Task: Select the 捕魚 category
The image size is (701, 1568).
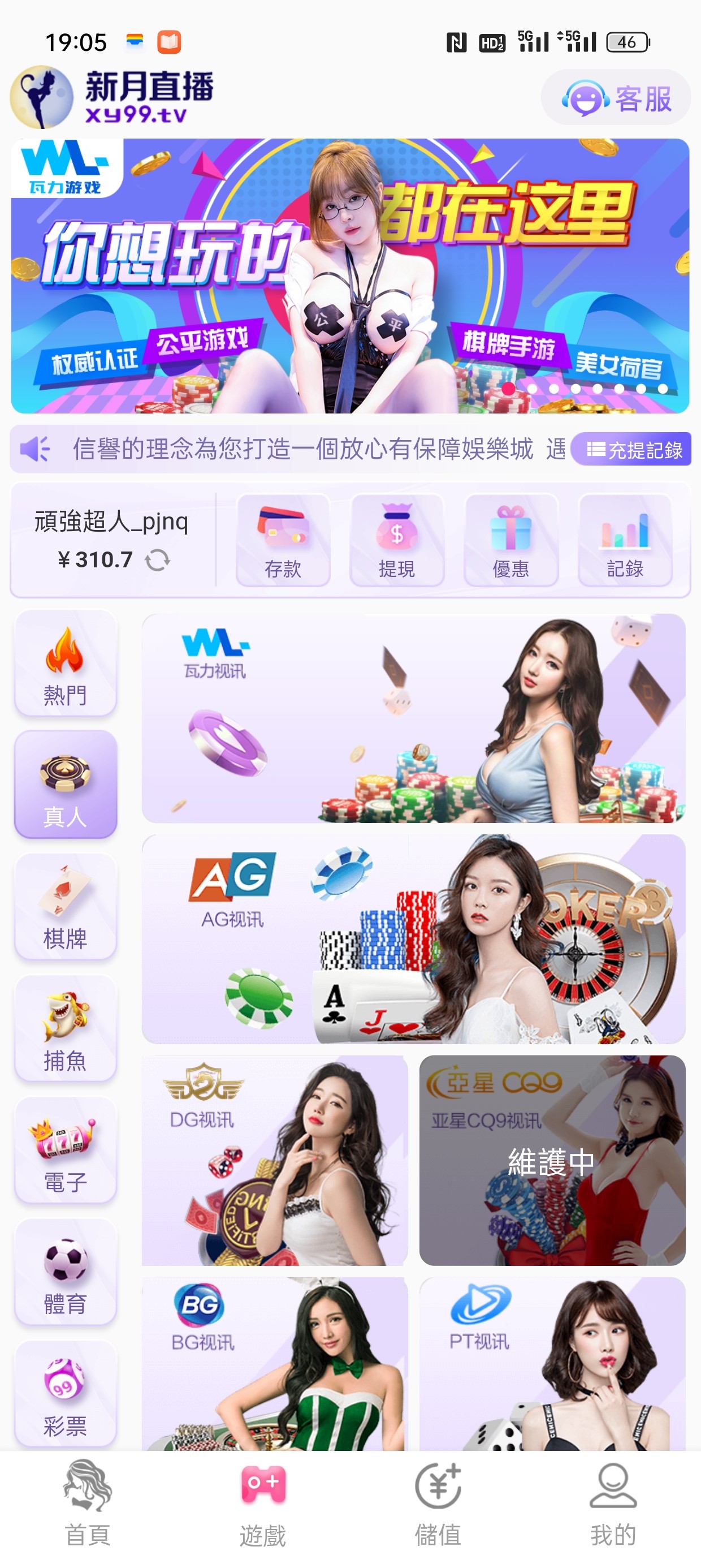Action: (x=65, y=1029)
